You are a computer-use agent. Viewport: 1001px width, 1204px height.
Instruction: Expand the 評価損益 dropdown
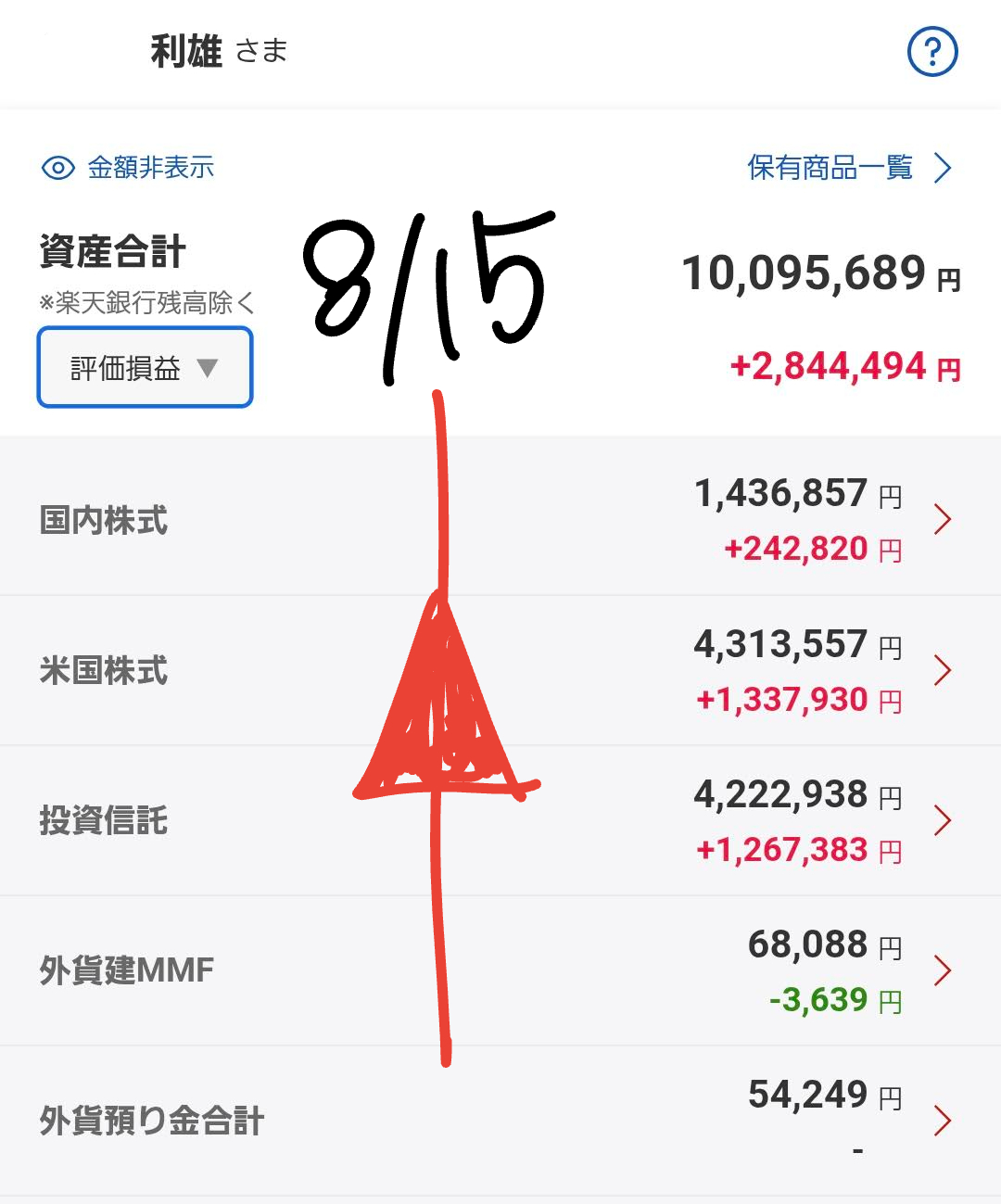click(145, 368)
